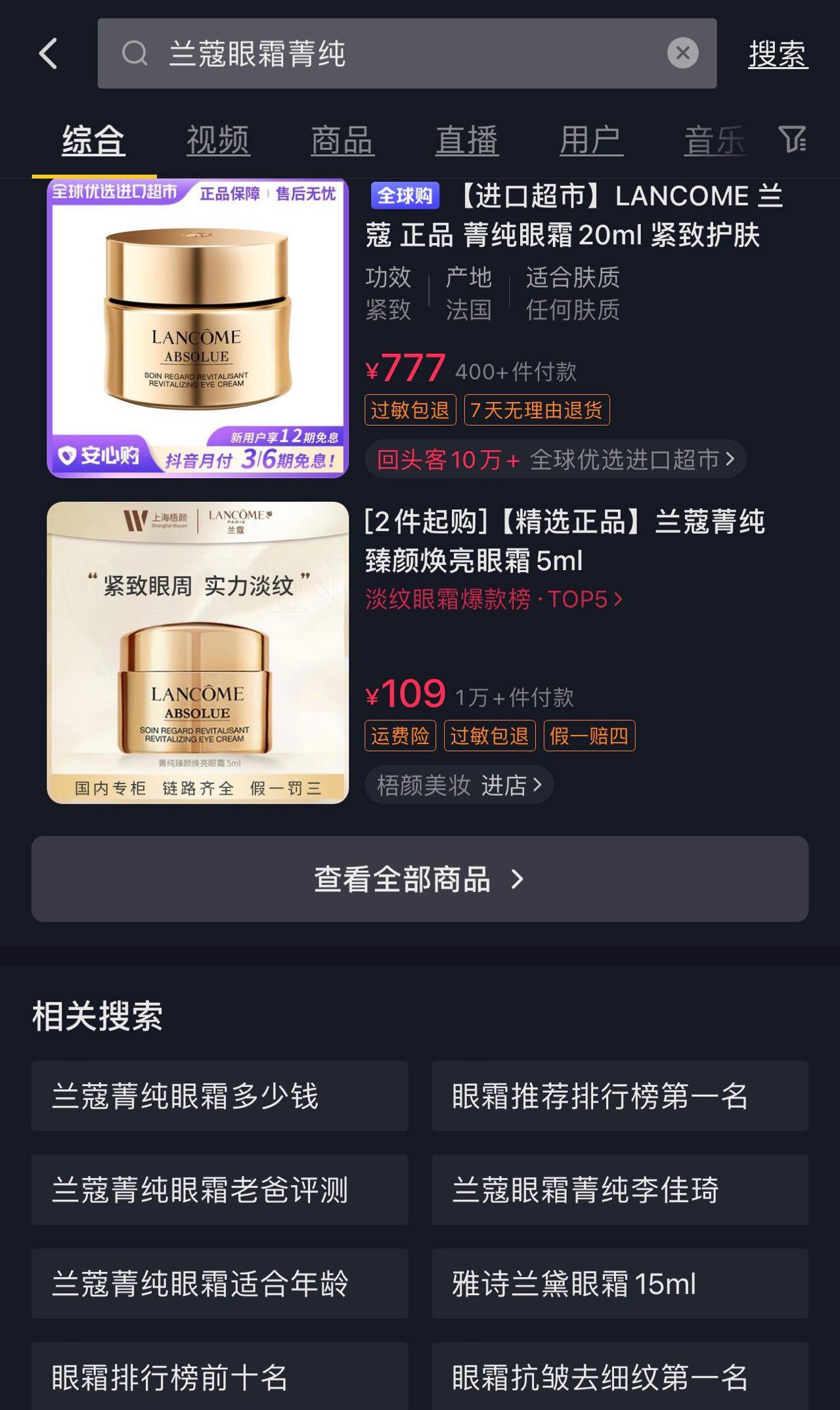Switch to the 视频 tab
Viewport: 840px width, 1410px height.
click(x=218, y=140)
